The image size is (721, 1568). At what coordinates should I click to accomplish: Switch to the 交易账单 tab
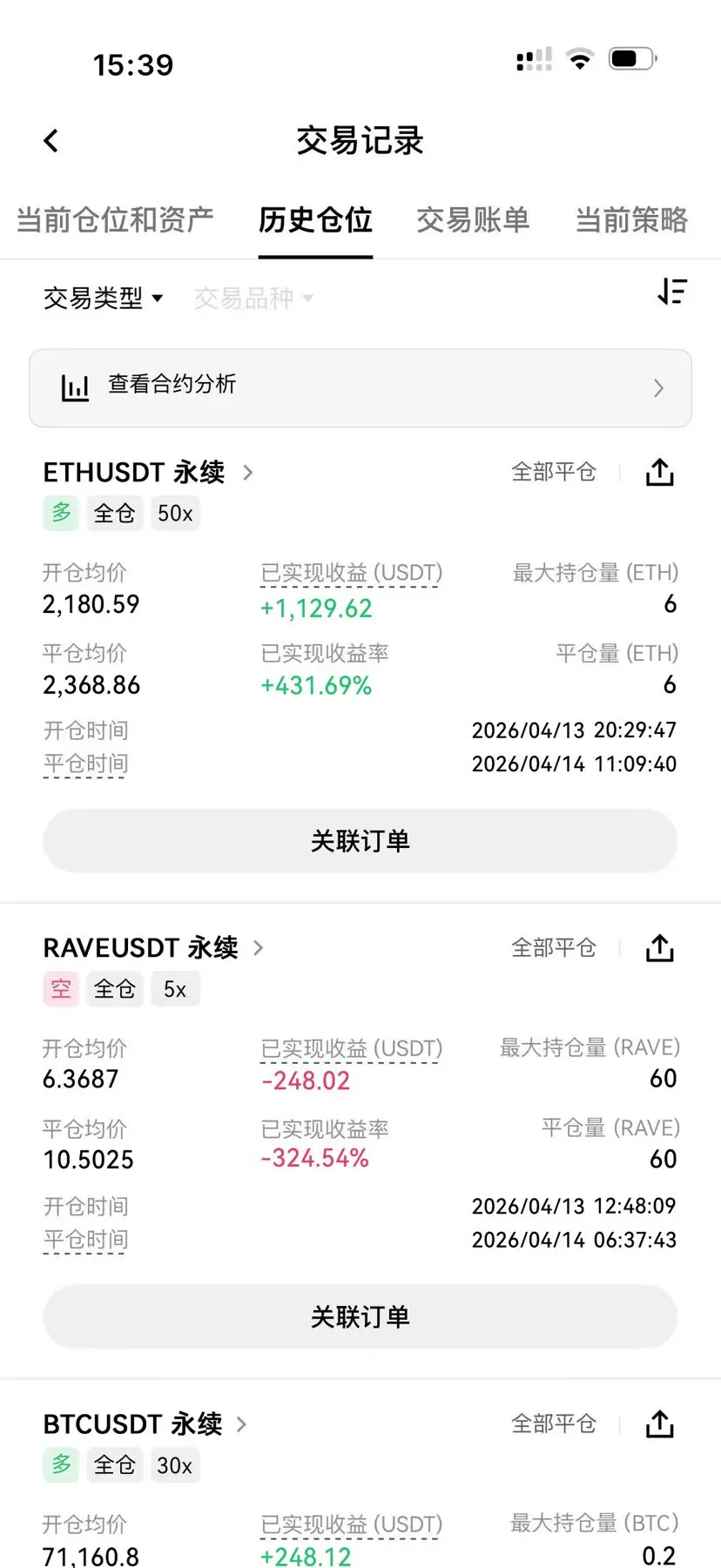tap(473, 219)
